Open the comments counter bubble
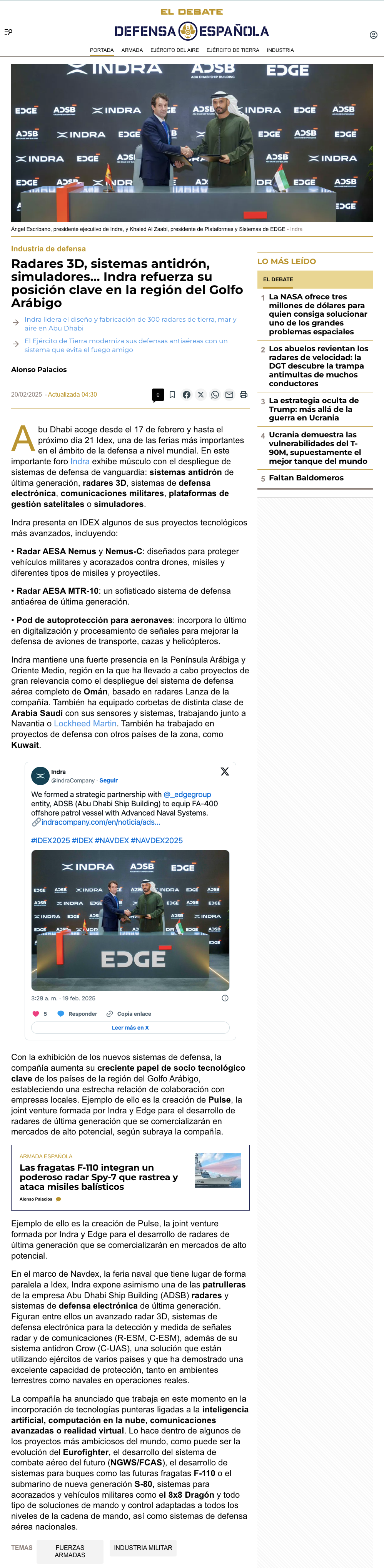 point(158,395)
